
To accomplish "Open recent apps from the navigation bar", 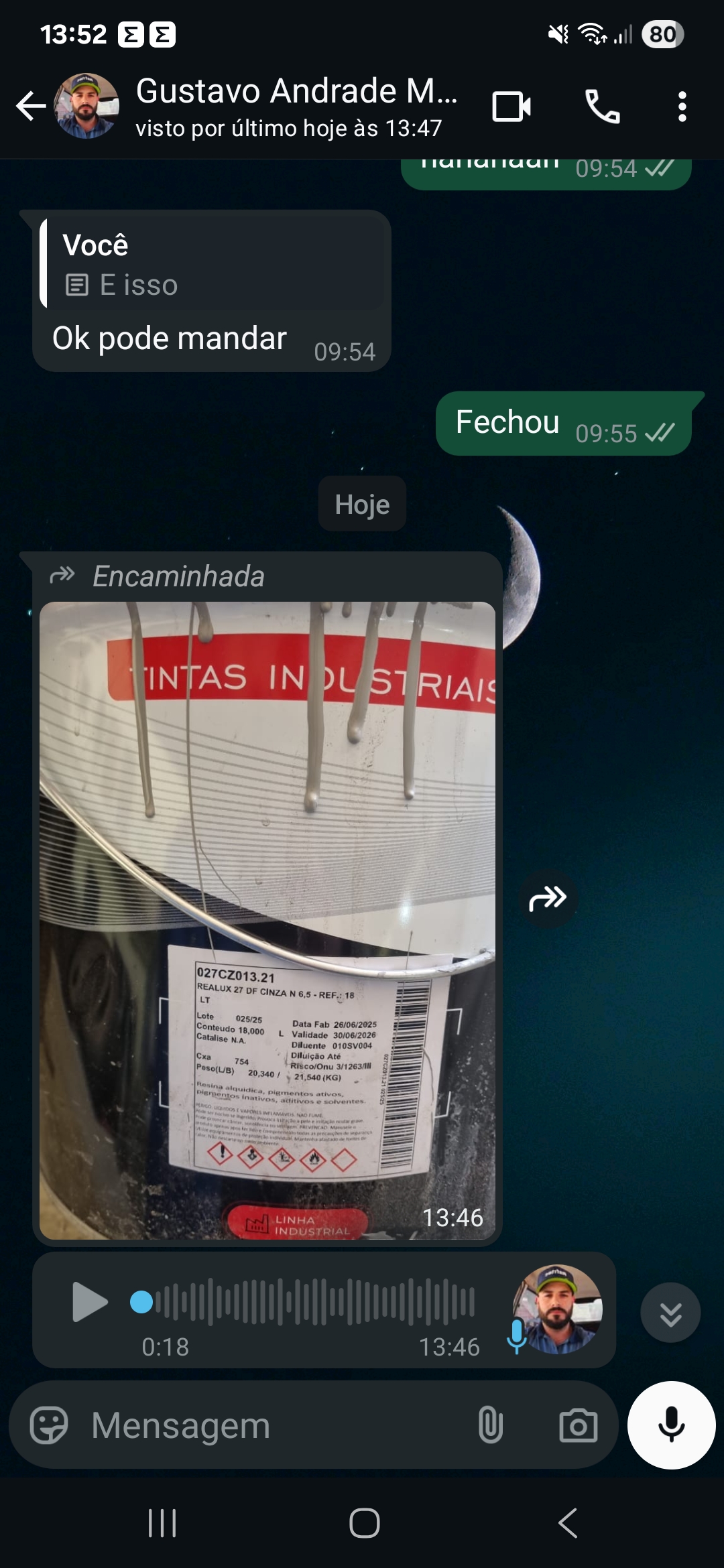I will coord(162,1523).
